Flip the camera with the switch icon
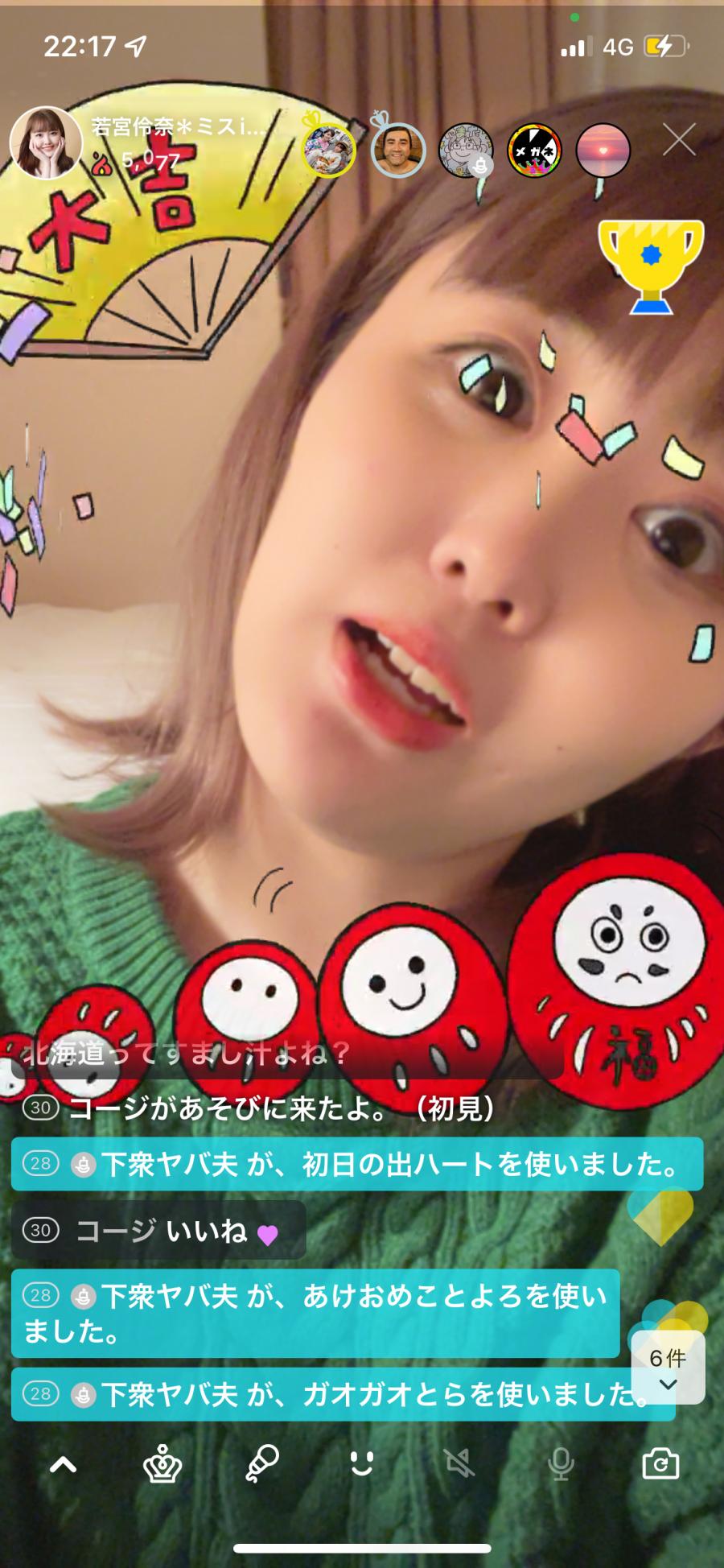This screenshot has width=724, height=1568. [660, 1464]
